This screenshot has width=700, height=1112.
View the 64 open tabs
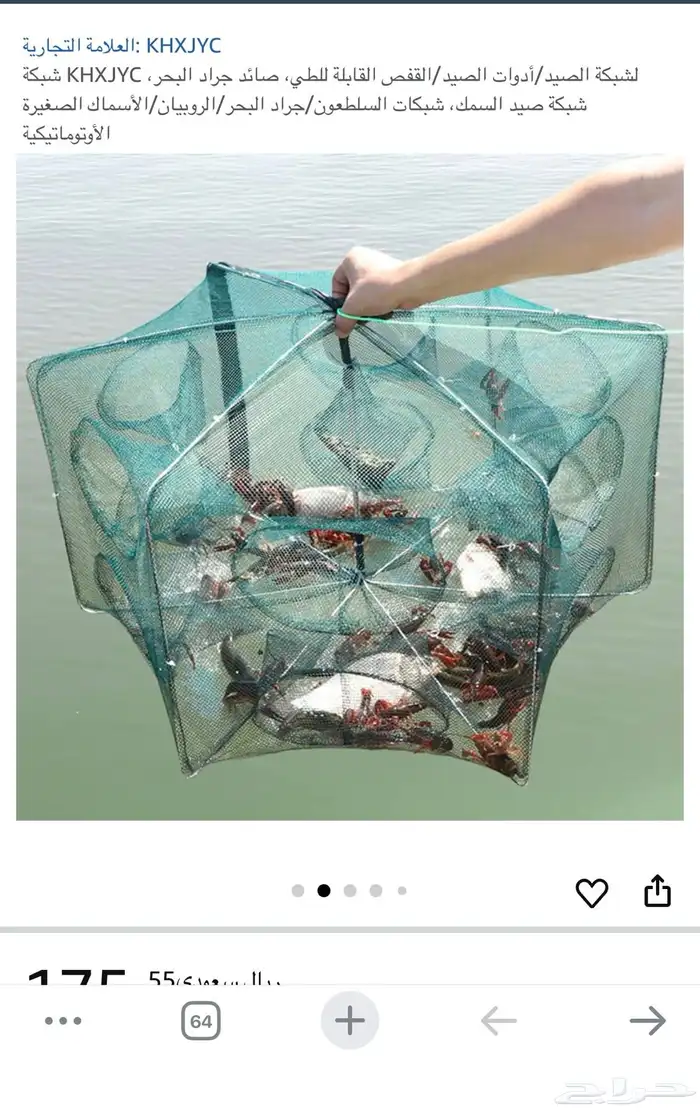point(201,1021)
